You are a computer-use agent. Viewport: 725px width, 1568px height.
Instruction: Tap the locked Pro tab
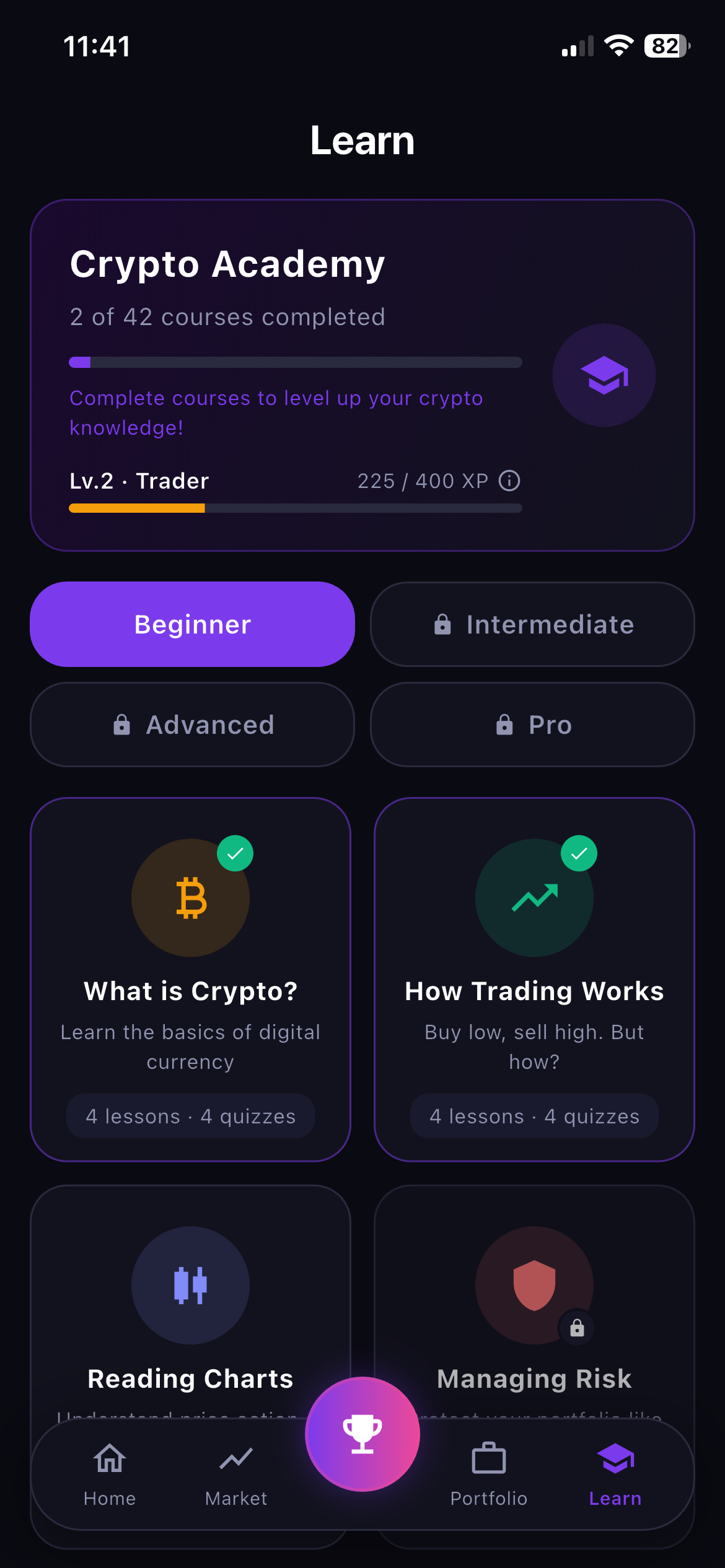point(532,725)
